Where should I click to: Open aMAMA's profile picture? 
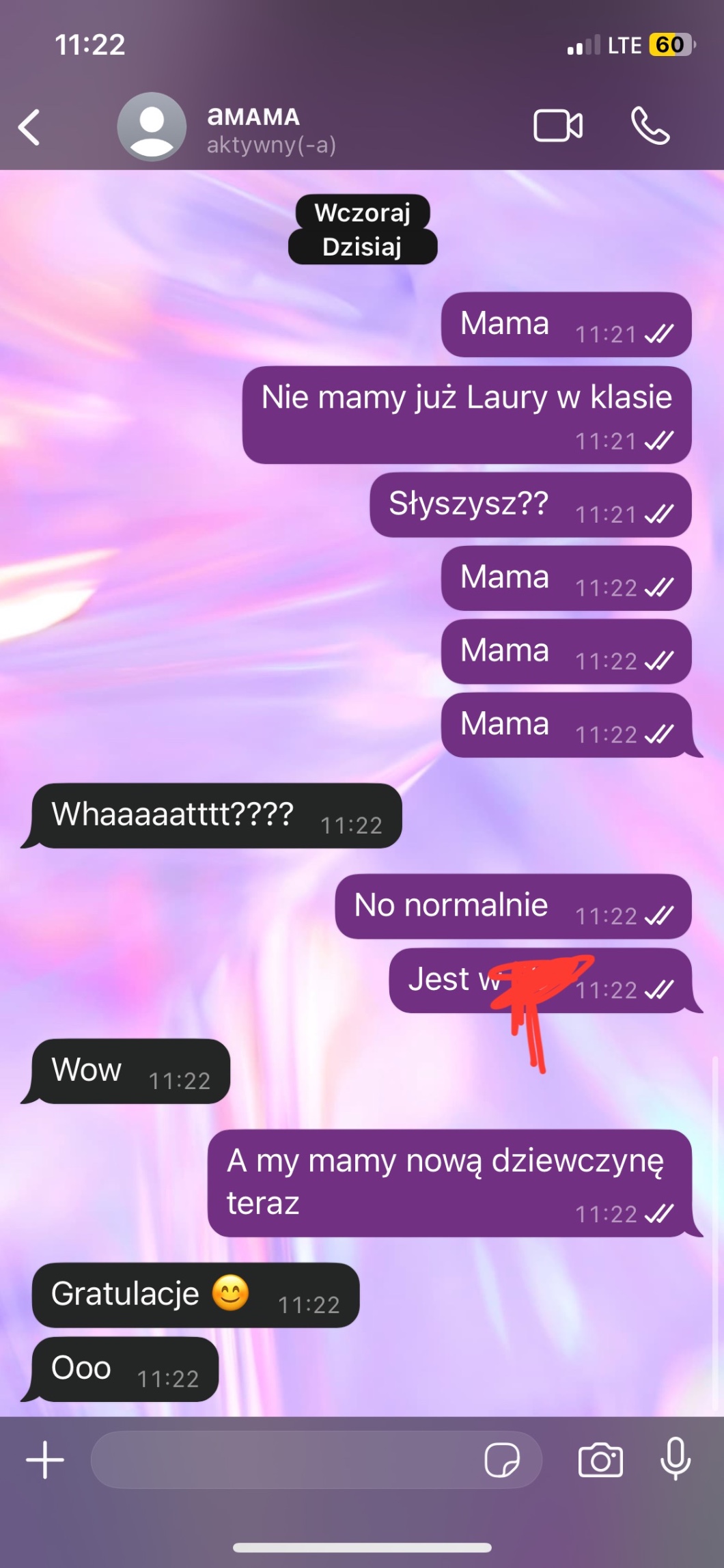pyautogui.click(x=152, y=127)
